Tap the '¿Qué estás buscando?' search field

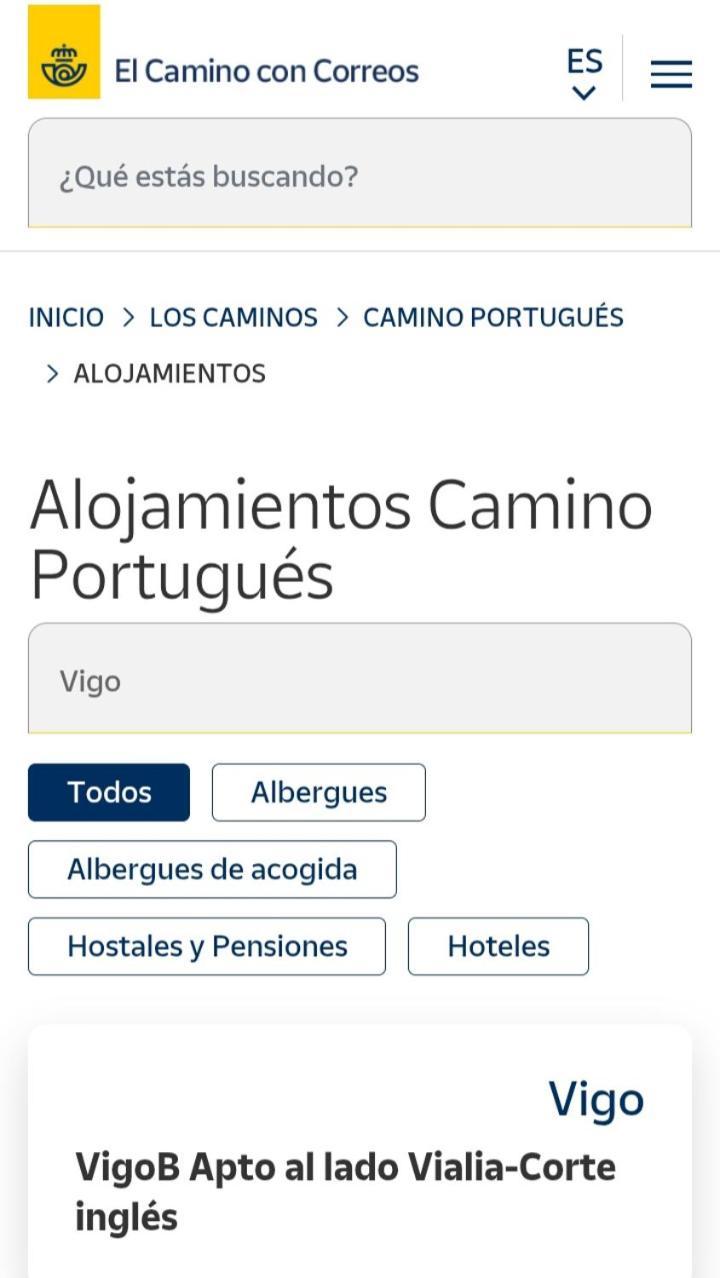[x=360, y=176]
